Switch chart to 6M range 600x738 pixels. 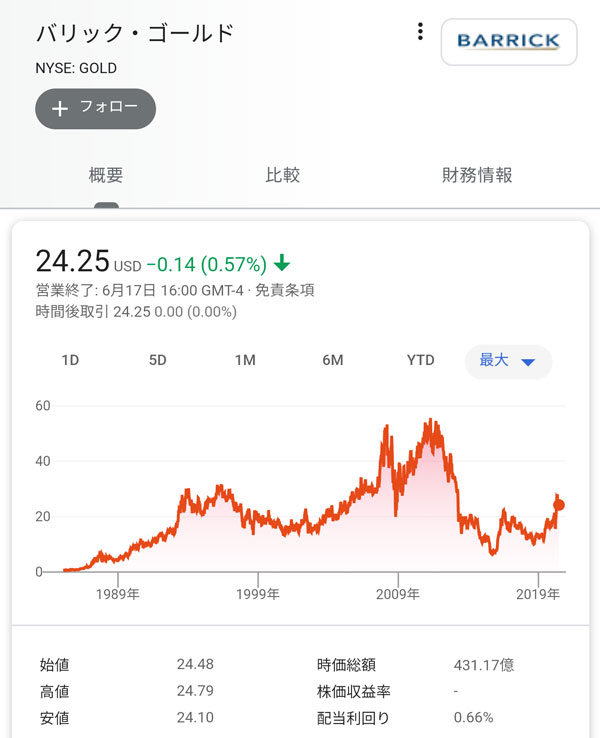tap(333, 360)
